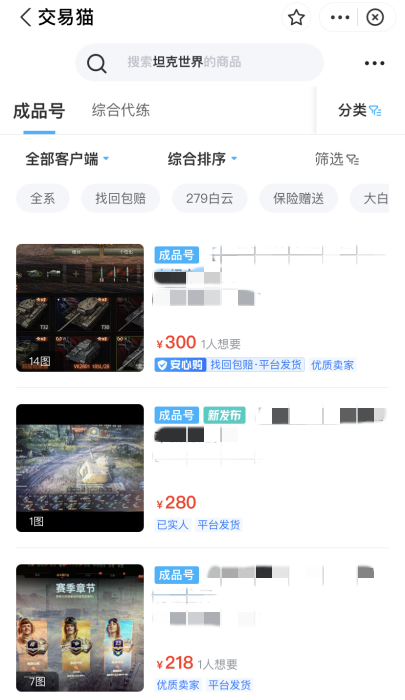Open the 新发布 listing priced at ¥280
Screen dimensions: 405x700
point(202,468)
